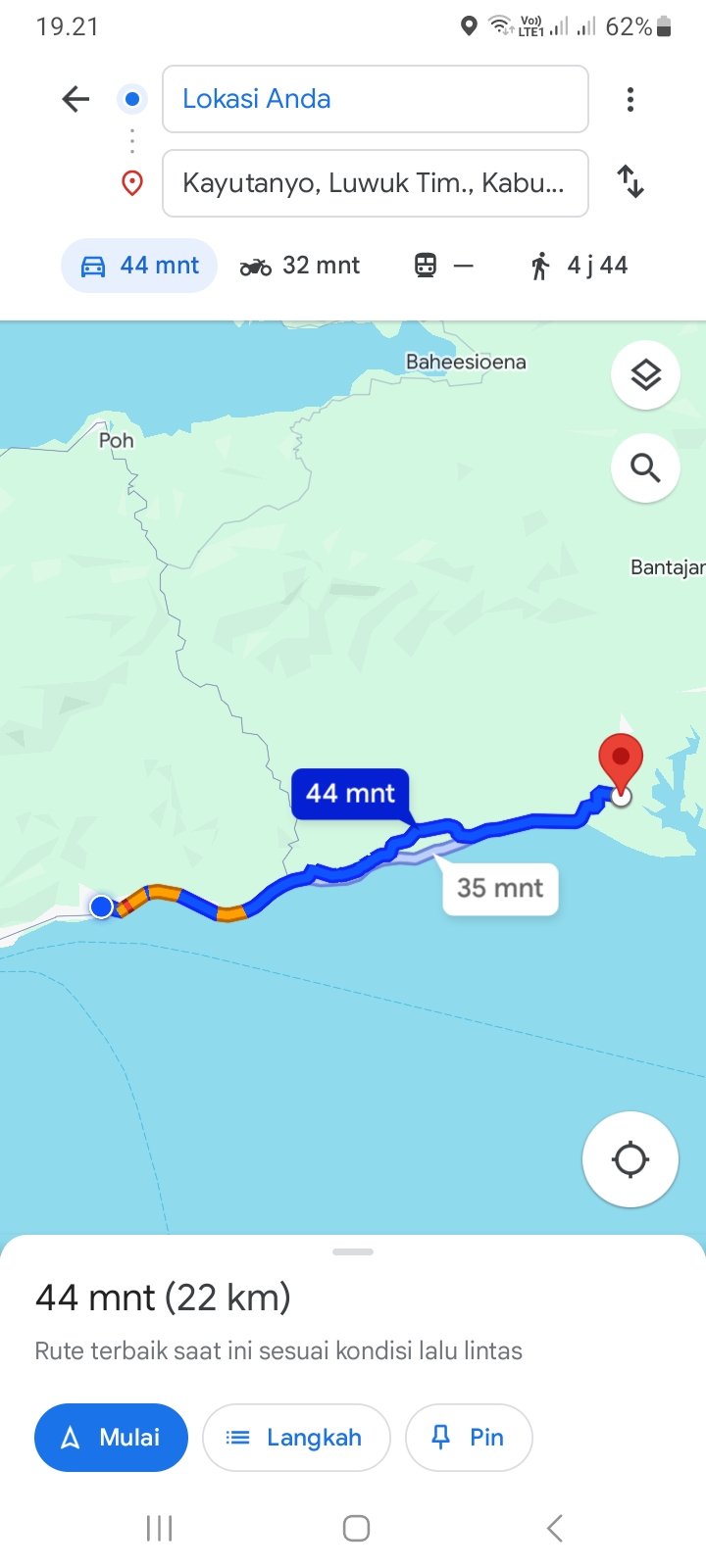Pin this route with the Pin button
Image resolution: width=706 pixels, height=1568 pixels.
469,1438
